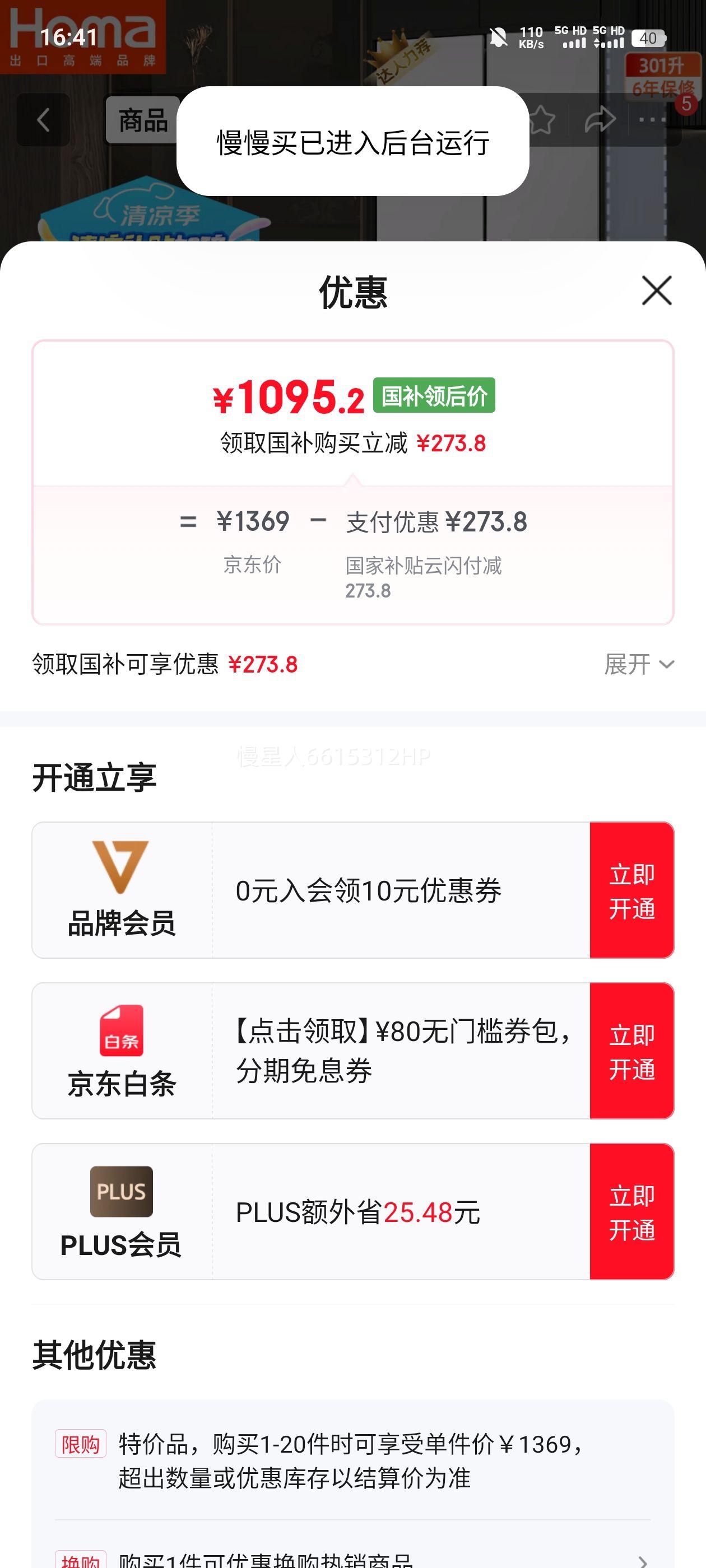Open the 商品 tab
Viewport: 706px width, 1568px height.
(142, 120)
